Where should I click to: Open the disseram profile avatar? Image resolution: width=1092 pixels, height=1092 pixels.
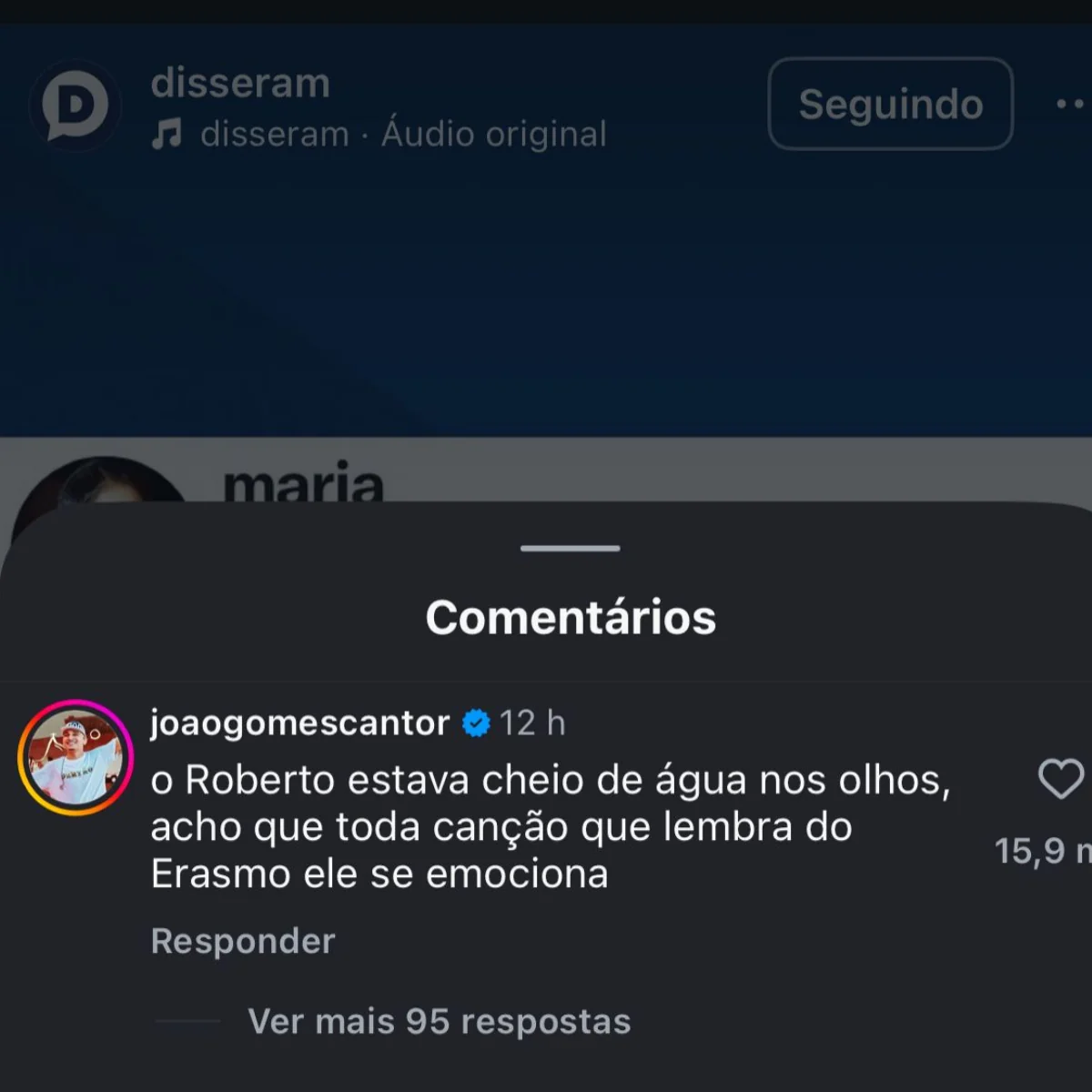tap(75, 106)
